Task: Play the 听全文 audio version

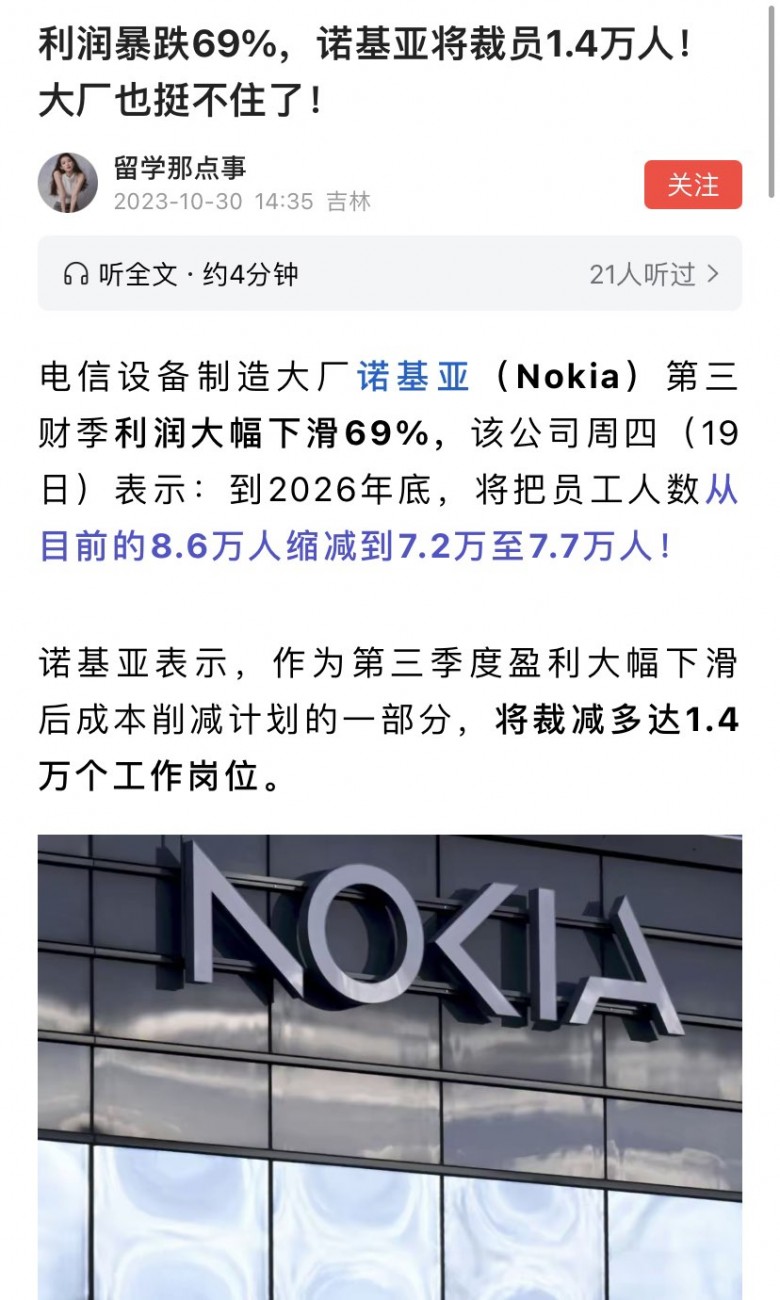Action: click(x=180, y=274)
